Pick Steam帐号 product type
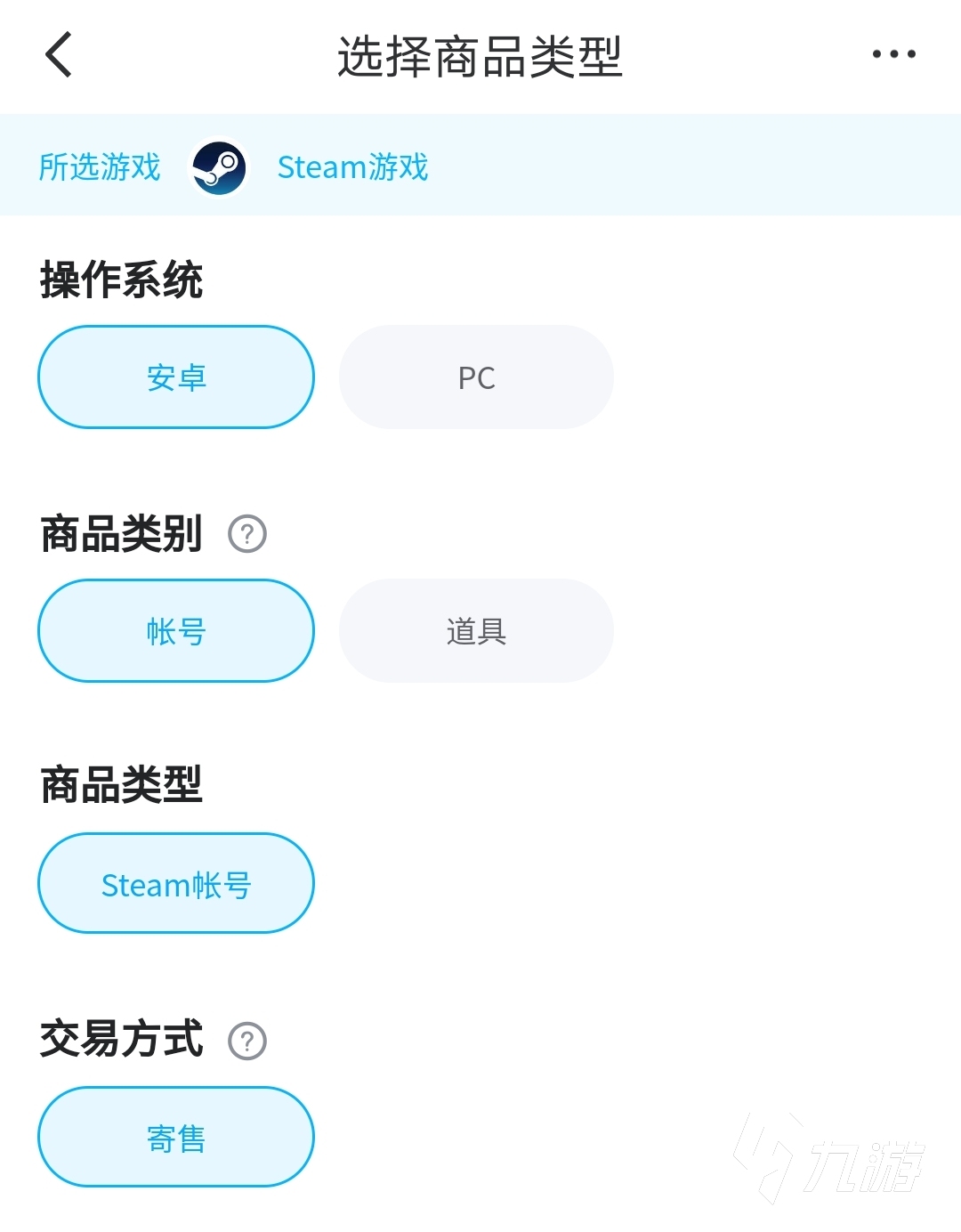961x1232 pixels. [176, 884]
